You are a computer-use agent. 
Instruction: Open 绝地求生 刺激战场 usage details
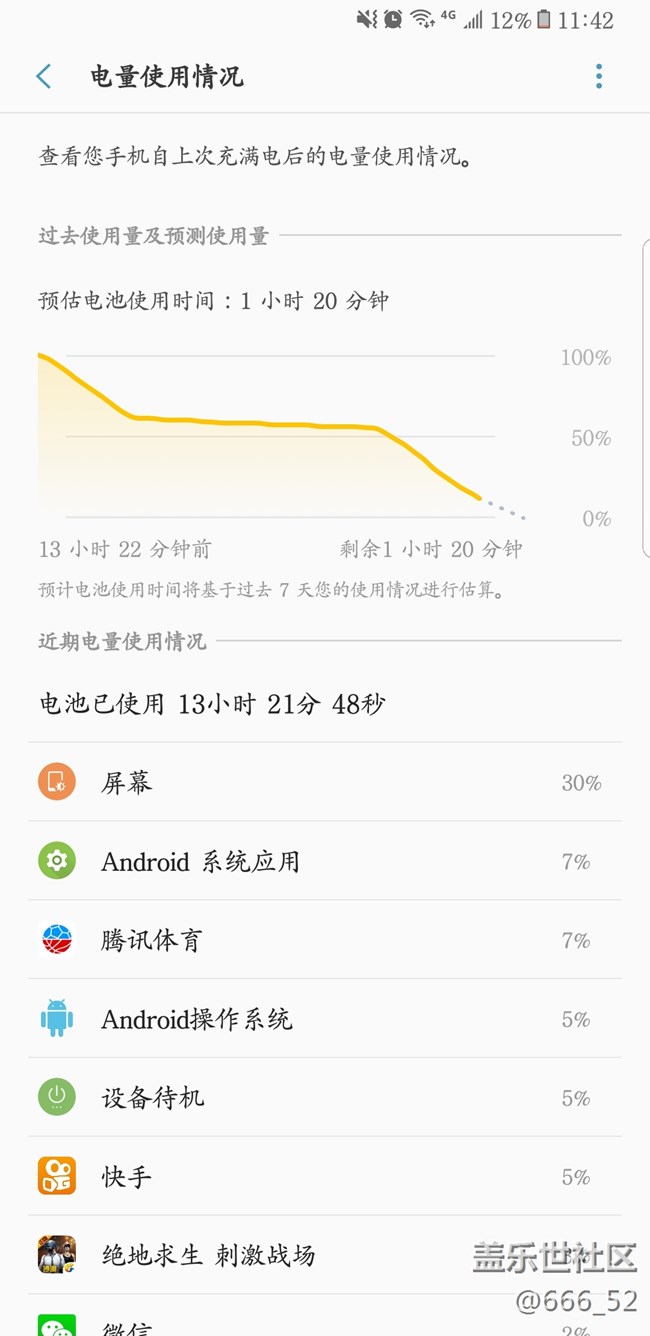pyautogui.click(x=324, y=1255)
